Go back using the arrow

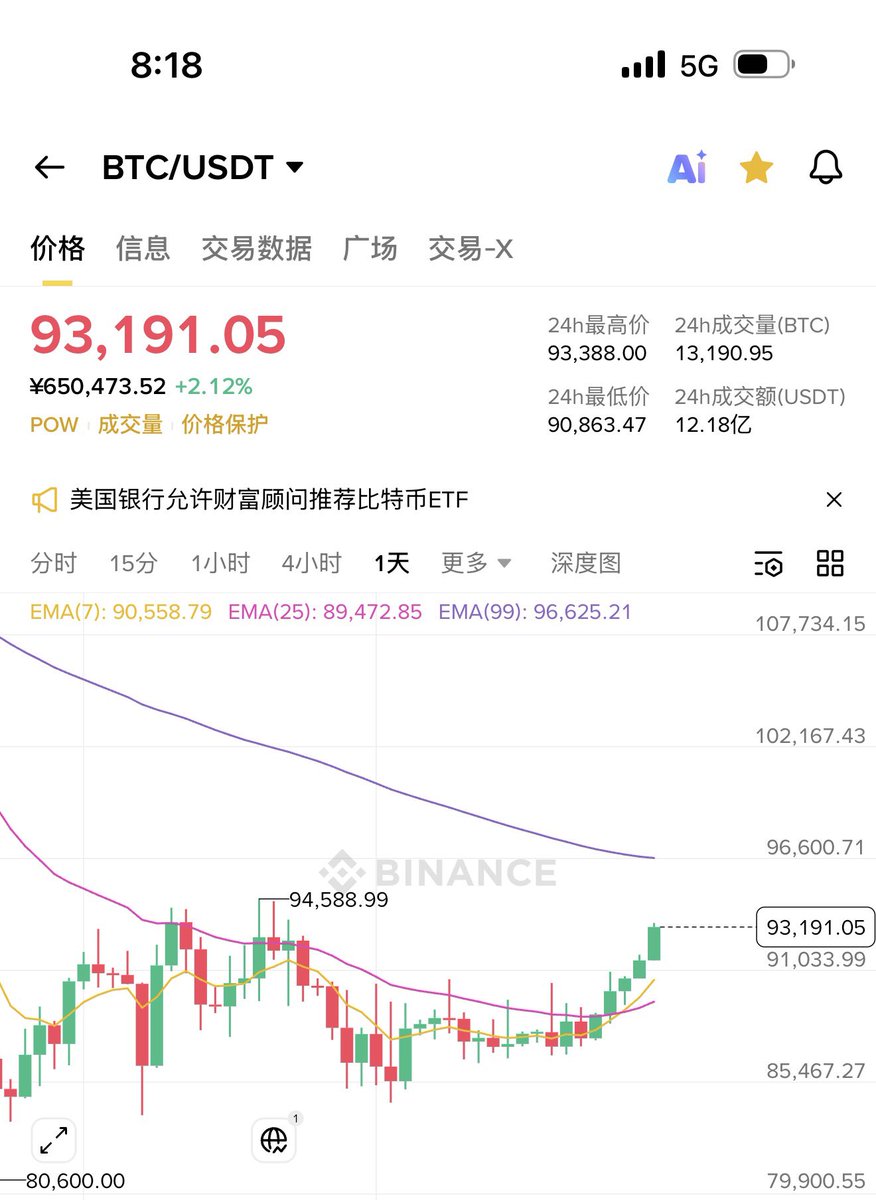click(49, 167)
